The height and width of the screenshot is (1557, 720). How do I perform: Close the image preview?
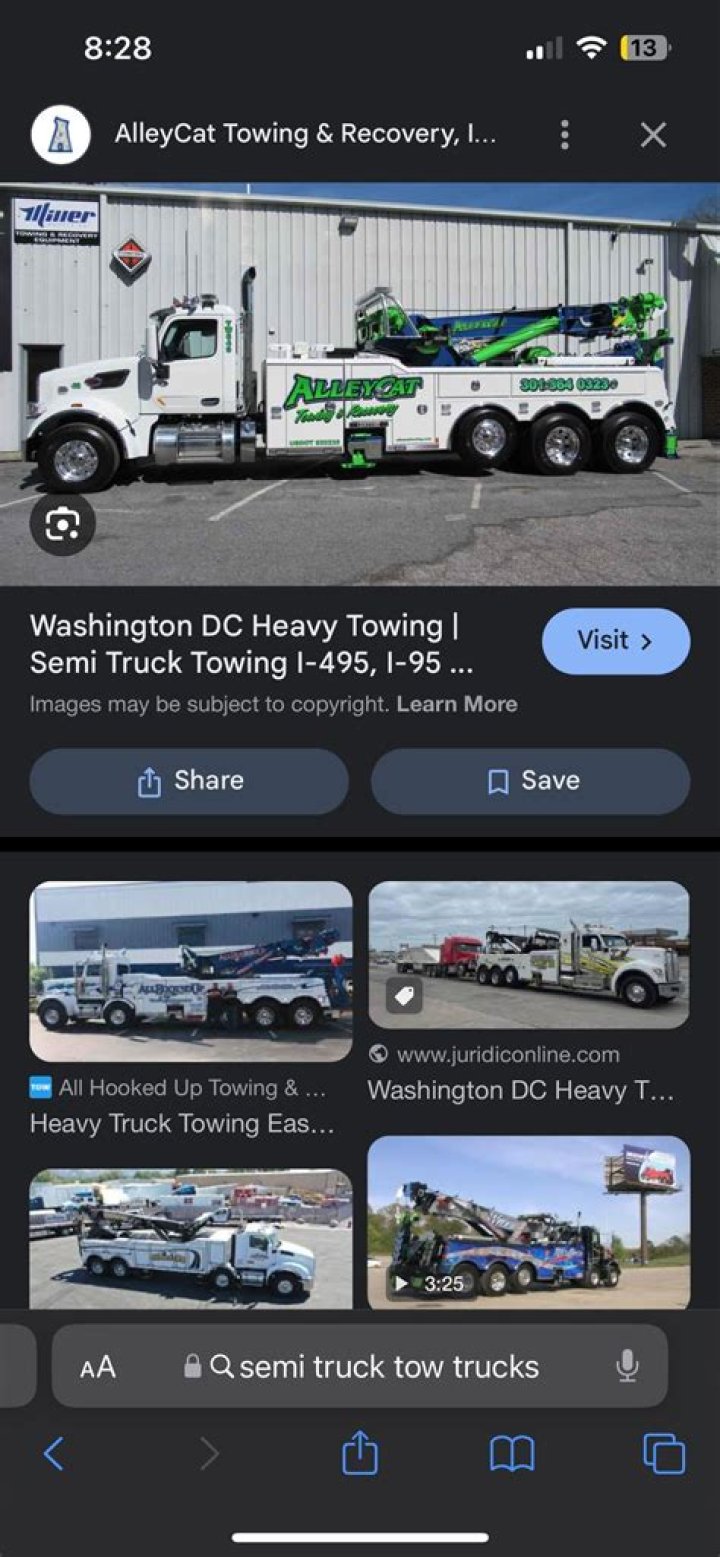click(x=653, y=135)
